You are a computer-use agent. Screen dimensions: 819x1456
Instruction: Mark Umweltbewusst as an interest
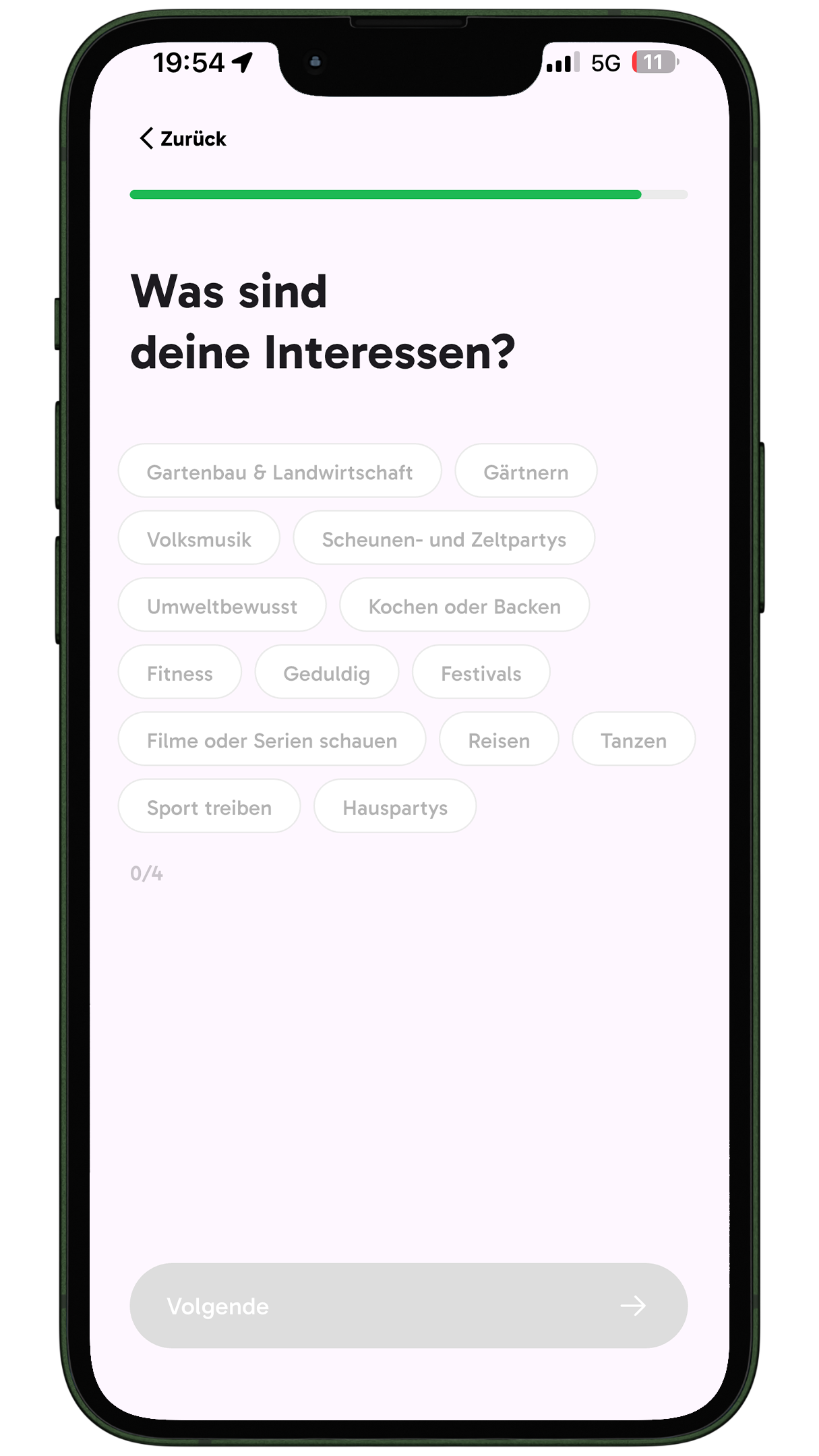click(222, 606)
